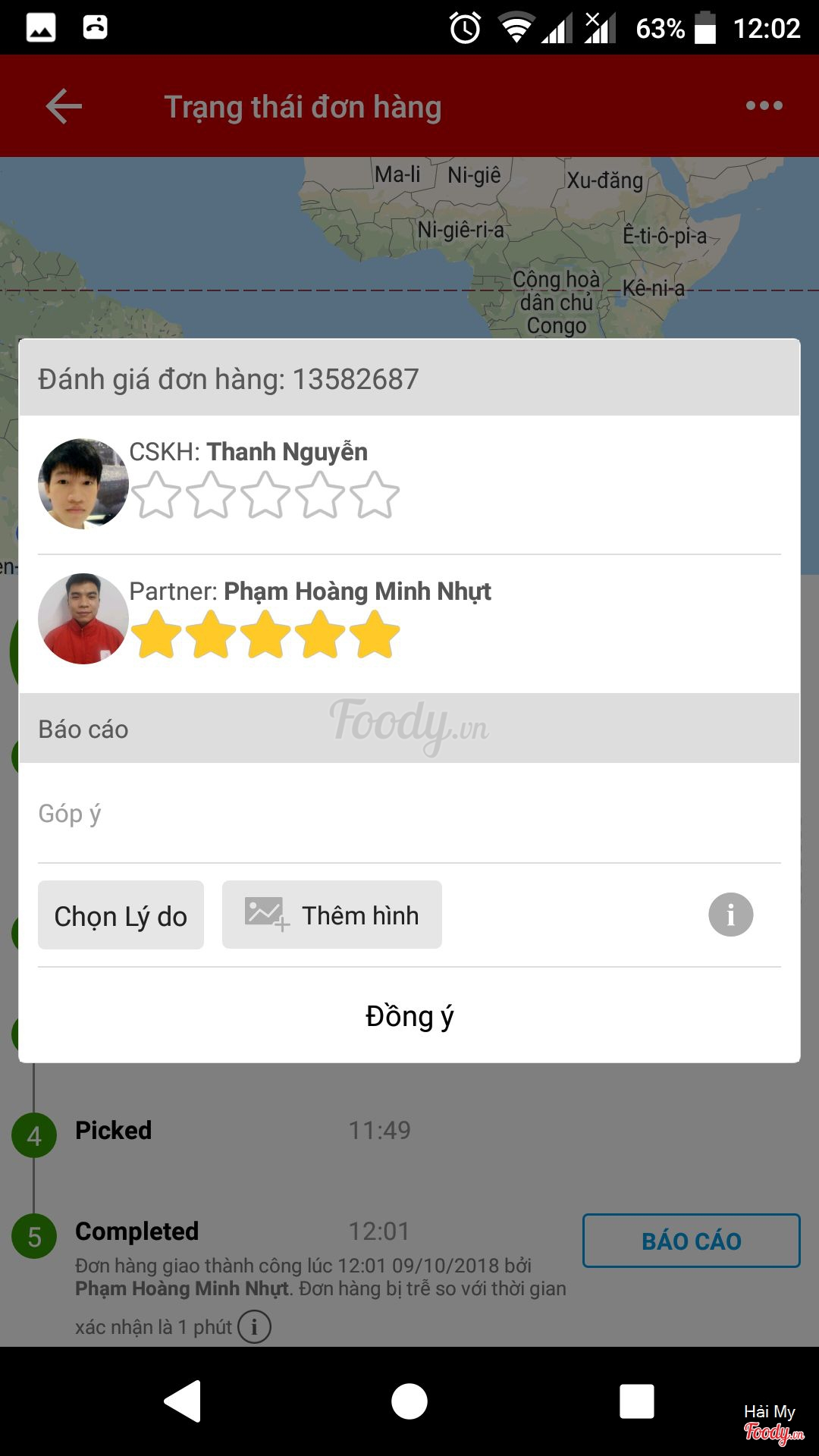The height and width of the screenshot is (1456, 819).
Task: Rate CSKH Thanh Nguyễn three stars
Action: coord(265,495)
